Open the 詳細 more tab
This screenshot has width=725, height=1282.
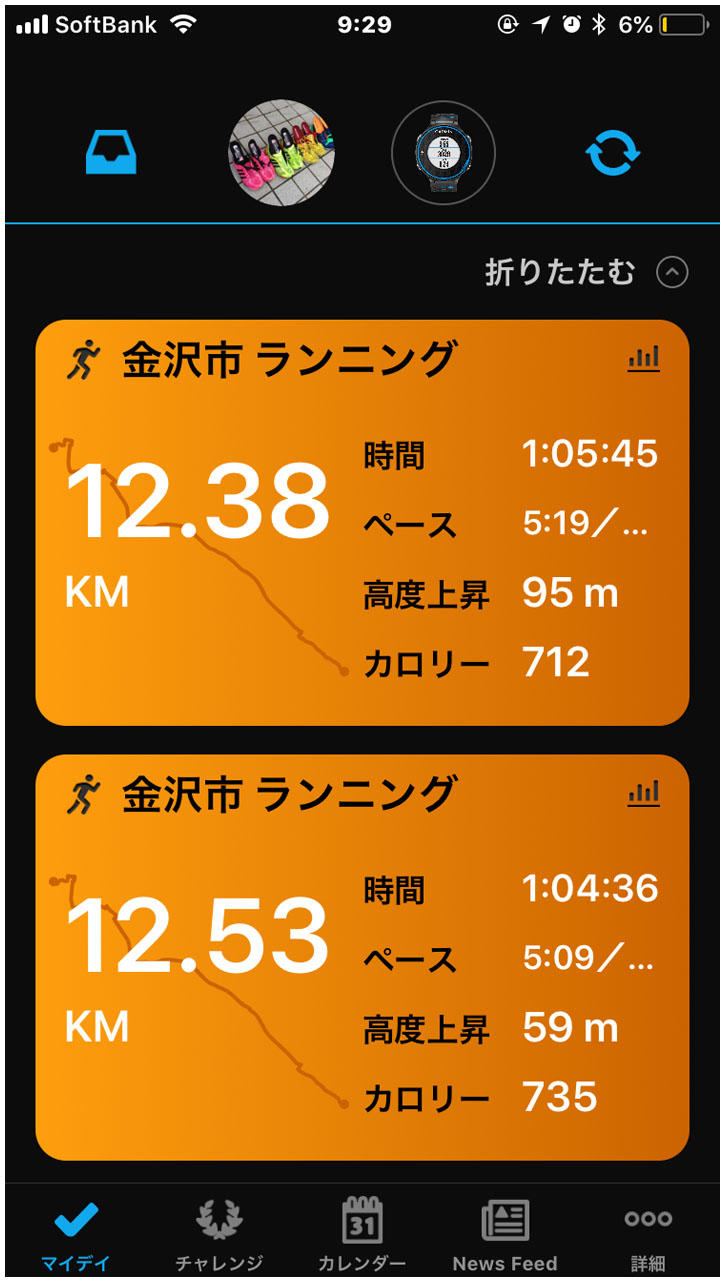(648, 1234)
